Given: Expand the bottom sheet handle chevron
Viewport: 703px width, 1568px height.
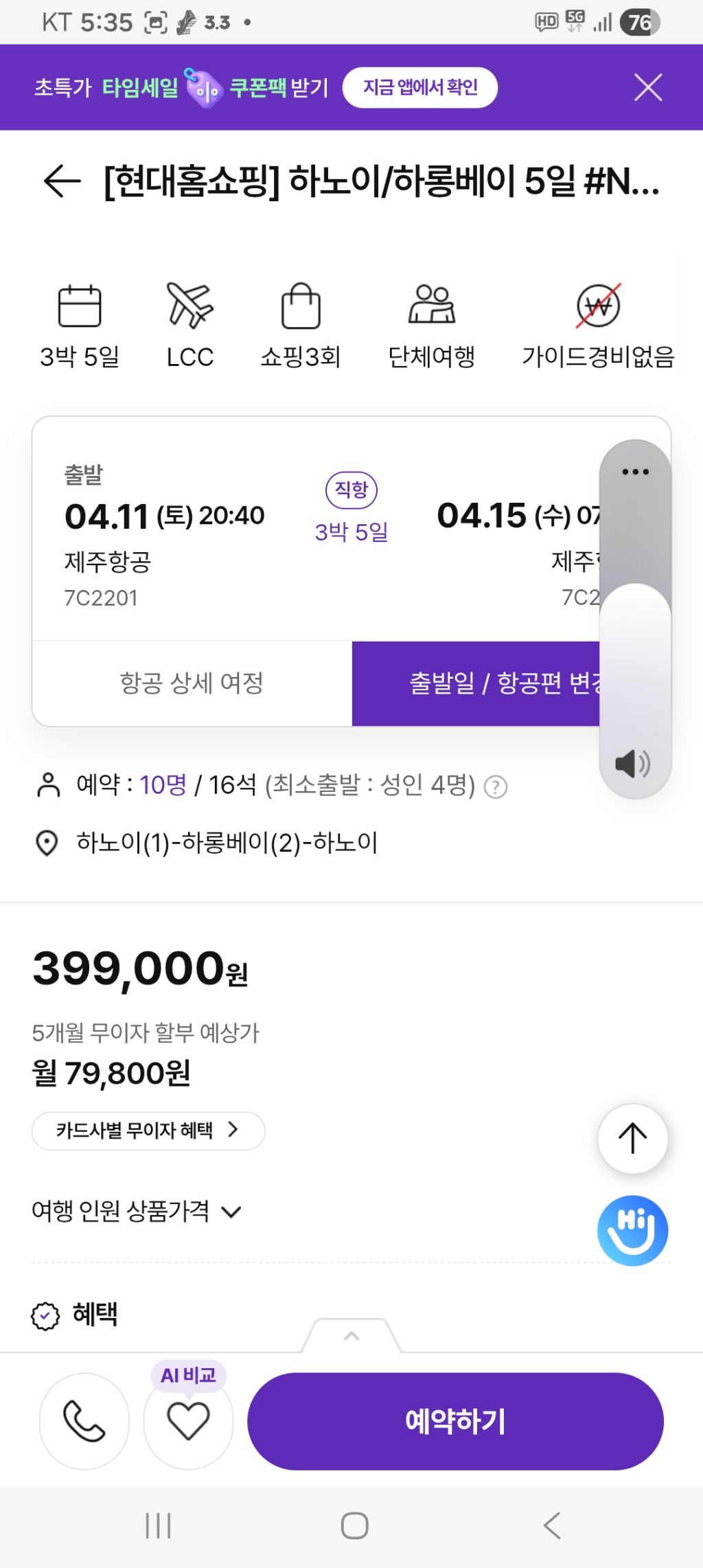Looking at the screenshot, I should 351,1336.
